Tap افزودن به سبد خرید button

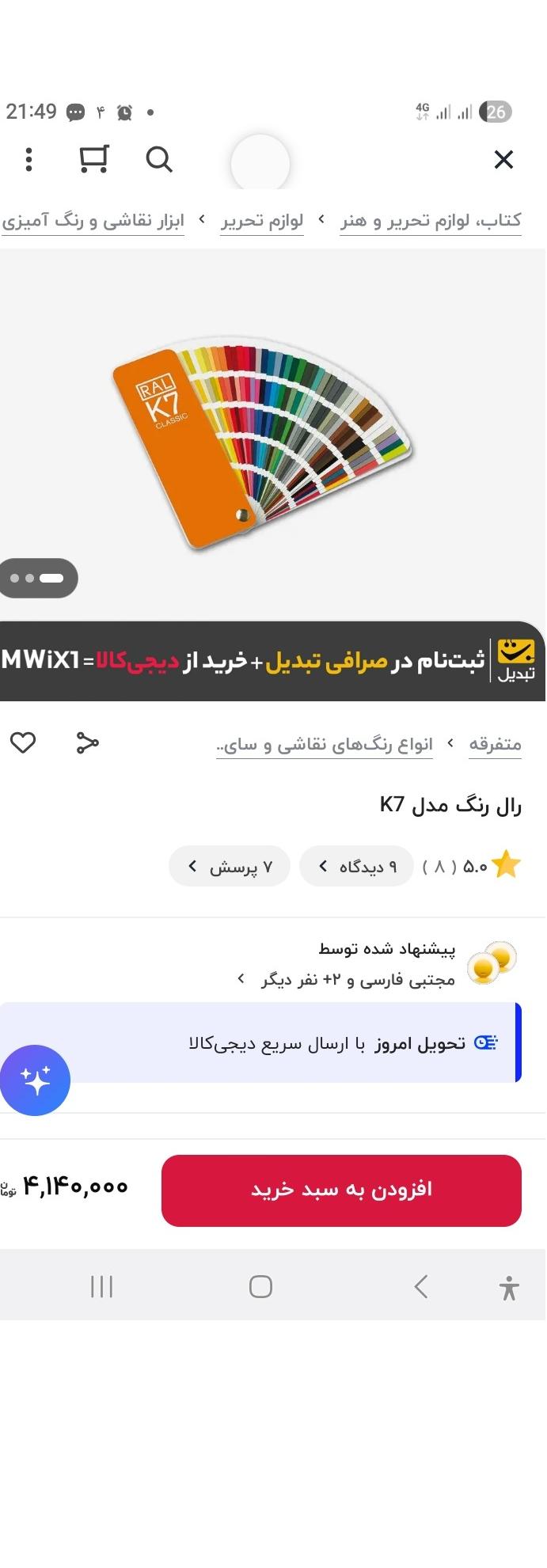(x=341, y=1190)
